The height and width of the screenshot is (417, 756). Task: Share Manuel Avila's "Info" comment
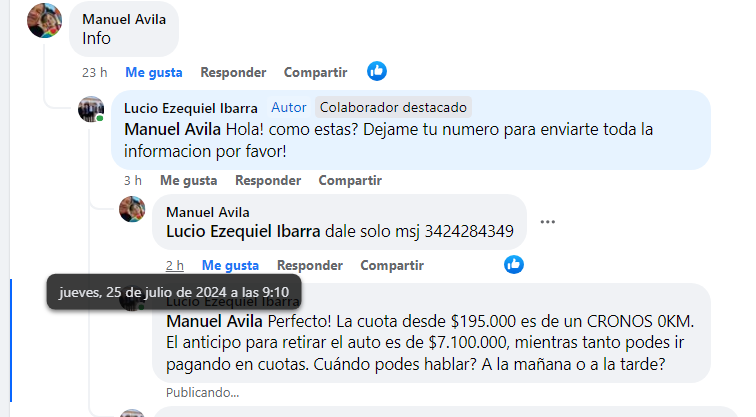click(315, 72)
